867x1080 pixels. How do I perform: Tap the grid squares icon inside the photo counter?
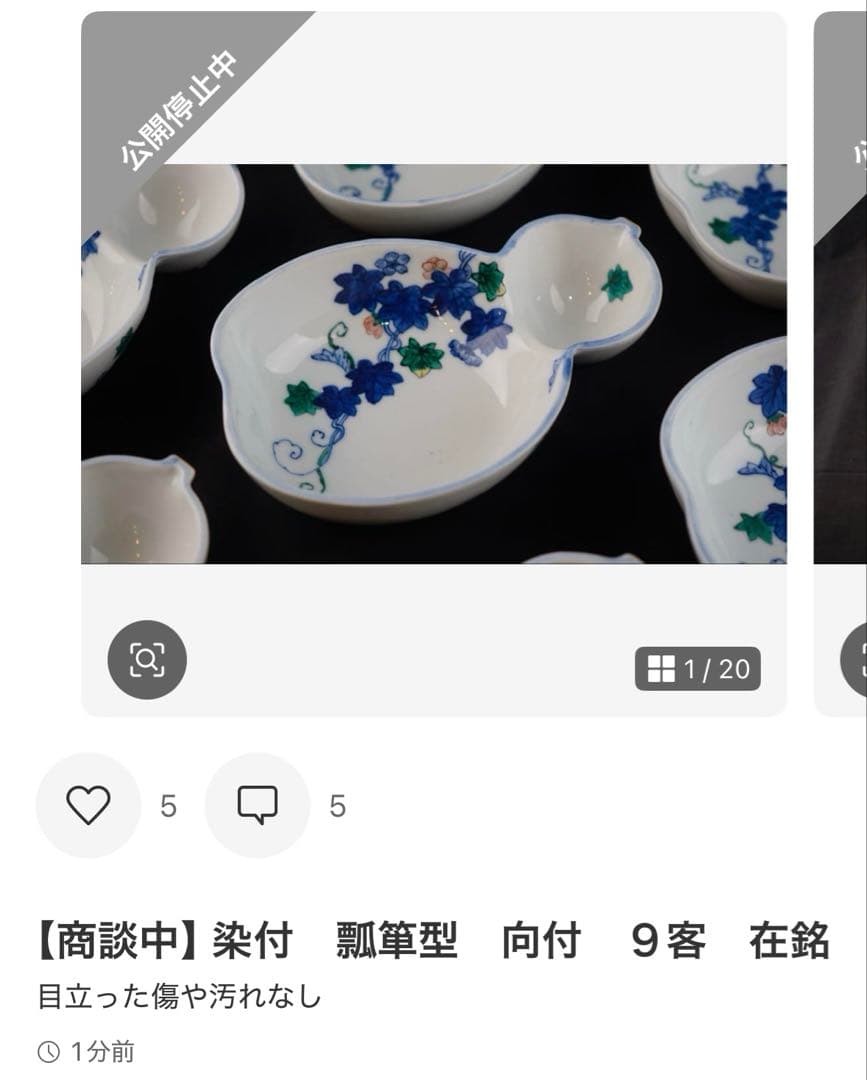[661, 670]
